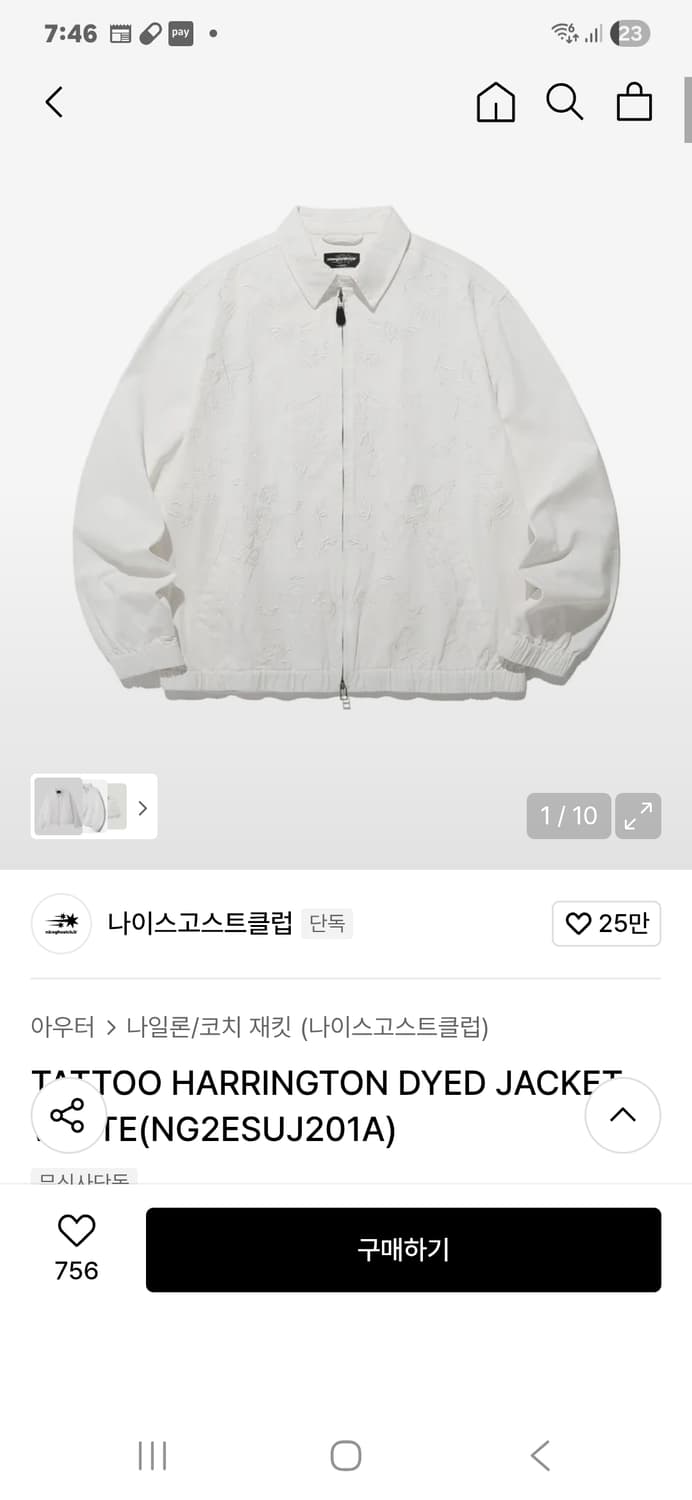The image size is (692, 1500).
Task: Tap 구매하기 to buy the jacket
Action: click(403, 1249)
